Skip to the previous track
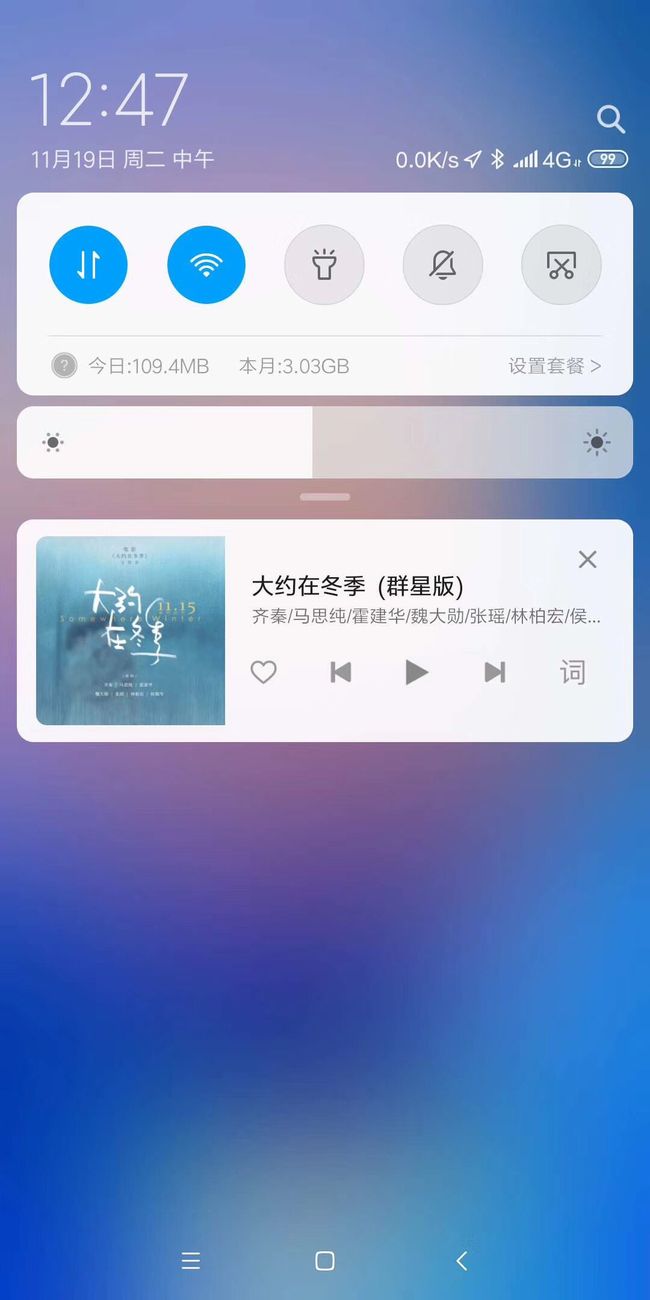650x1300 pixels. pyautogui.click(x=340, y=672)
